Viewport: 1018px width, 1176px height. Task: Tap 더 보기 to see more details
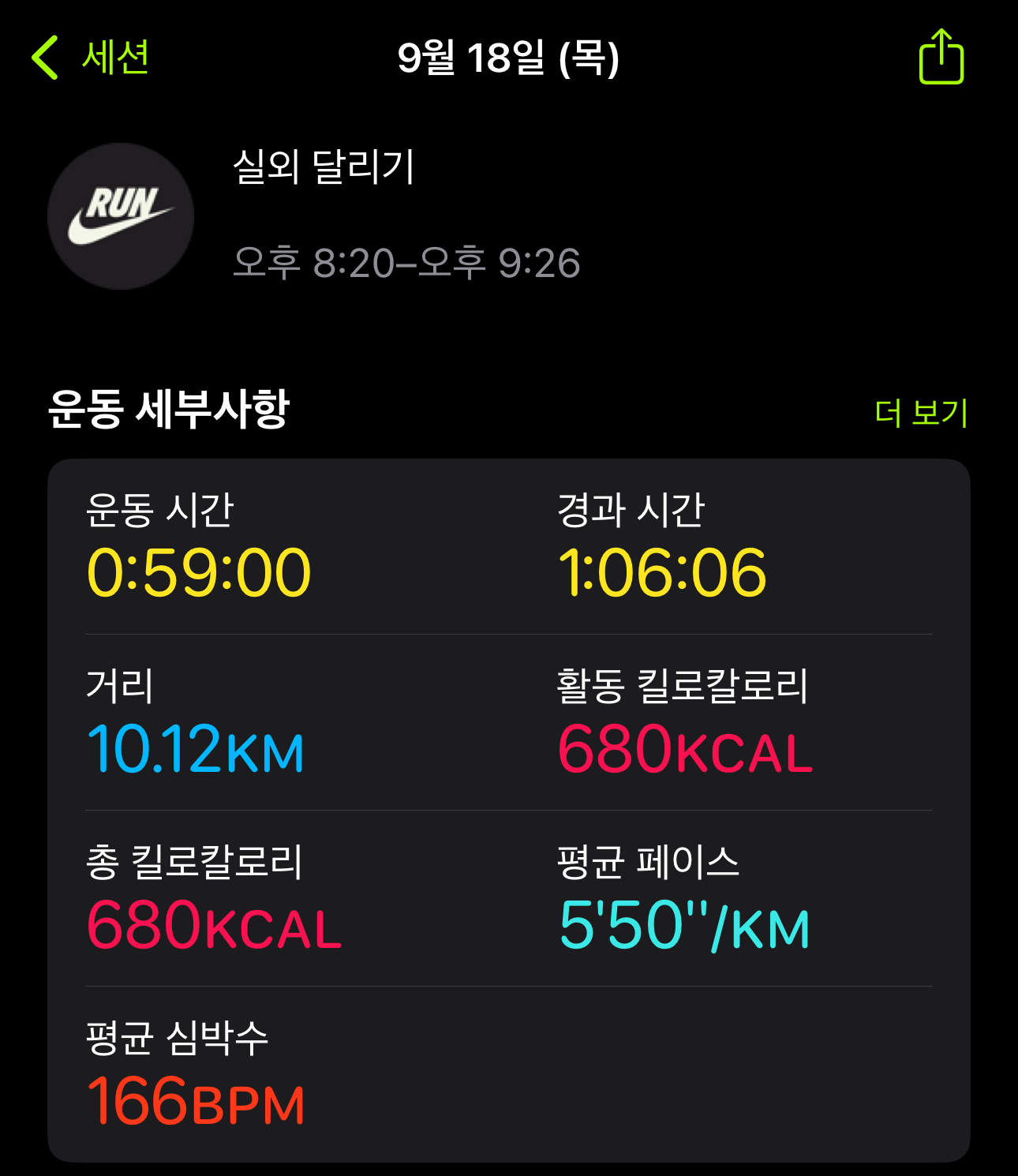click(x=921, y=412)
